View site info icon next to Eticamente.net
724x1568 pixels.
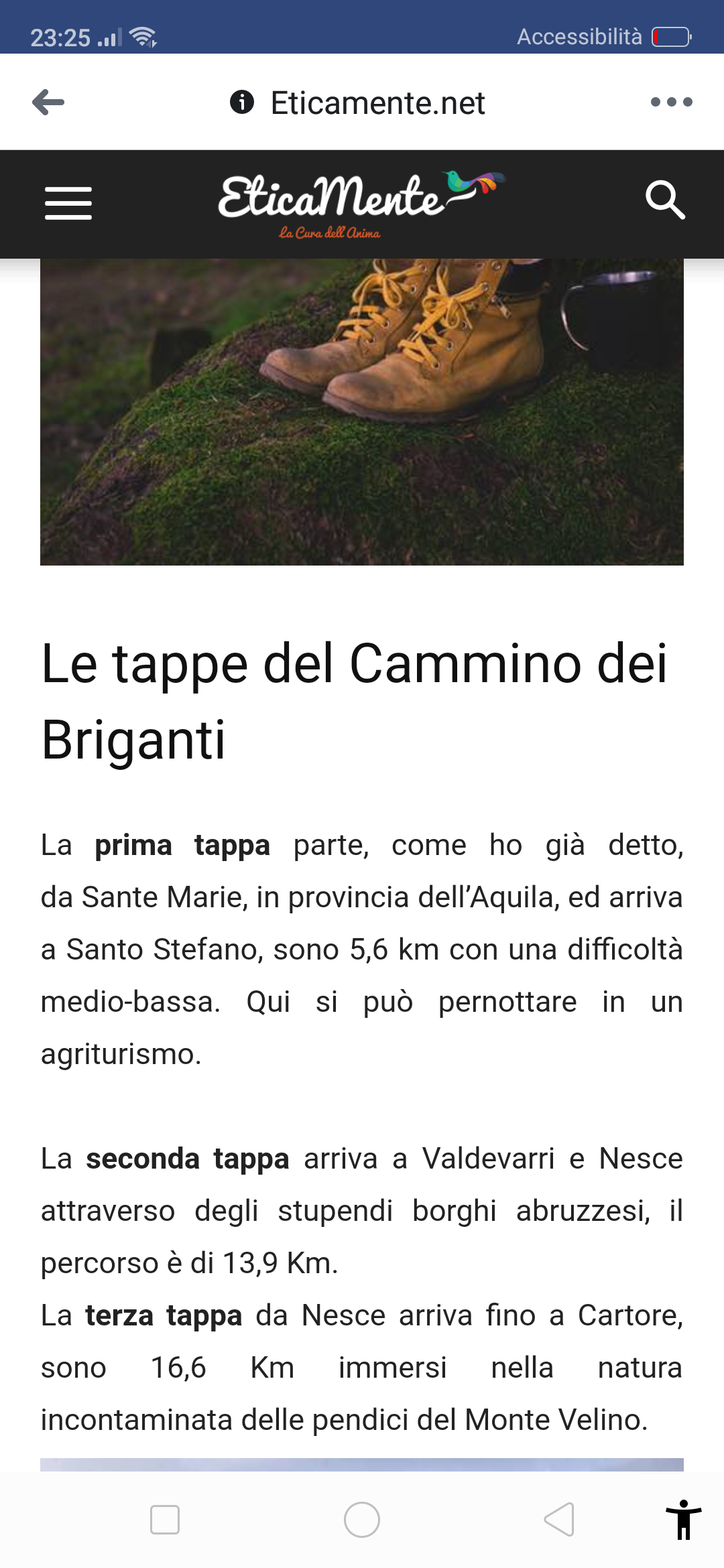pyautogui.click(x=241, y=103)
